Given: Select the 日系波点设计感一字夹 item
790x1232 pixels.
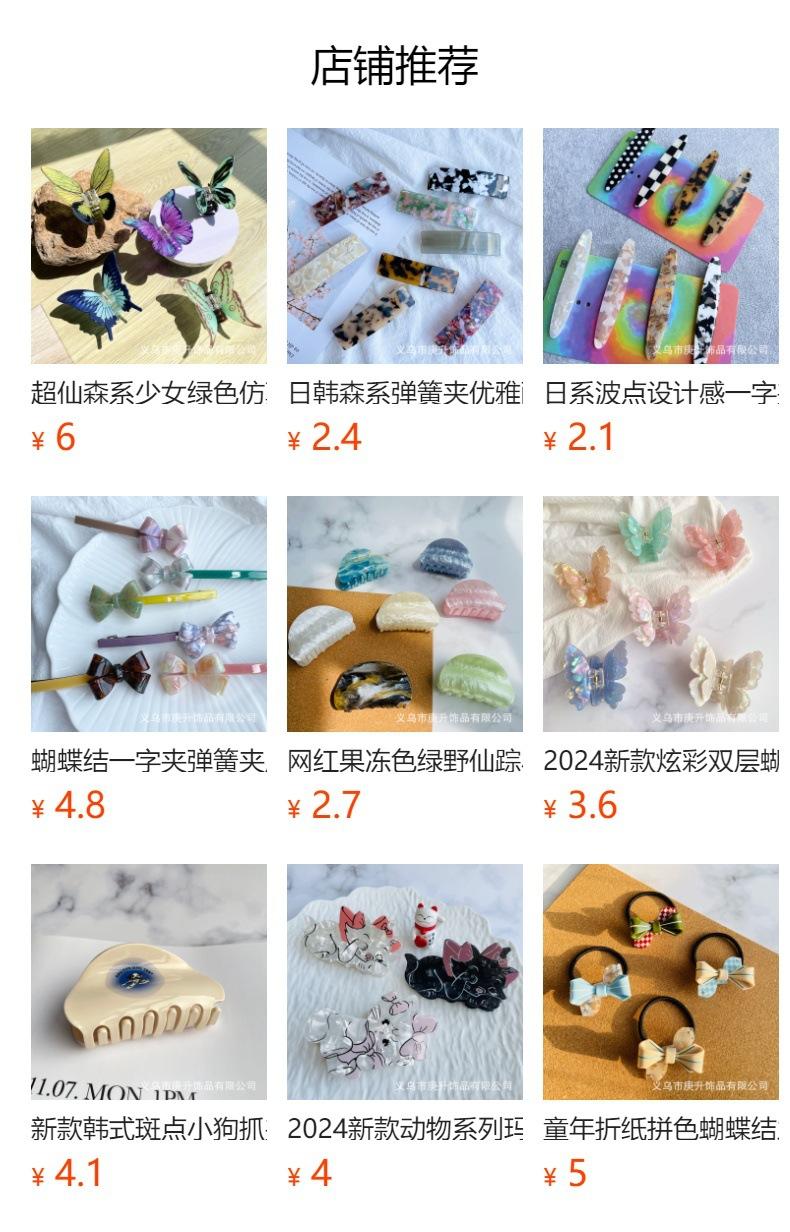Looking at the screenshot, I should tap(661, 246).
